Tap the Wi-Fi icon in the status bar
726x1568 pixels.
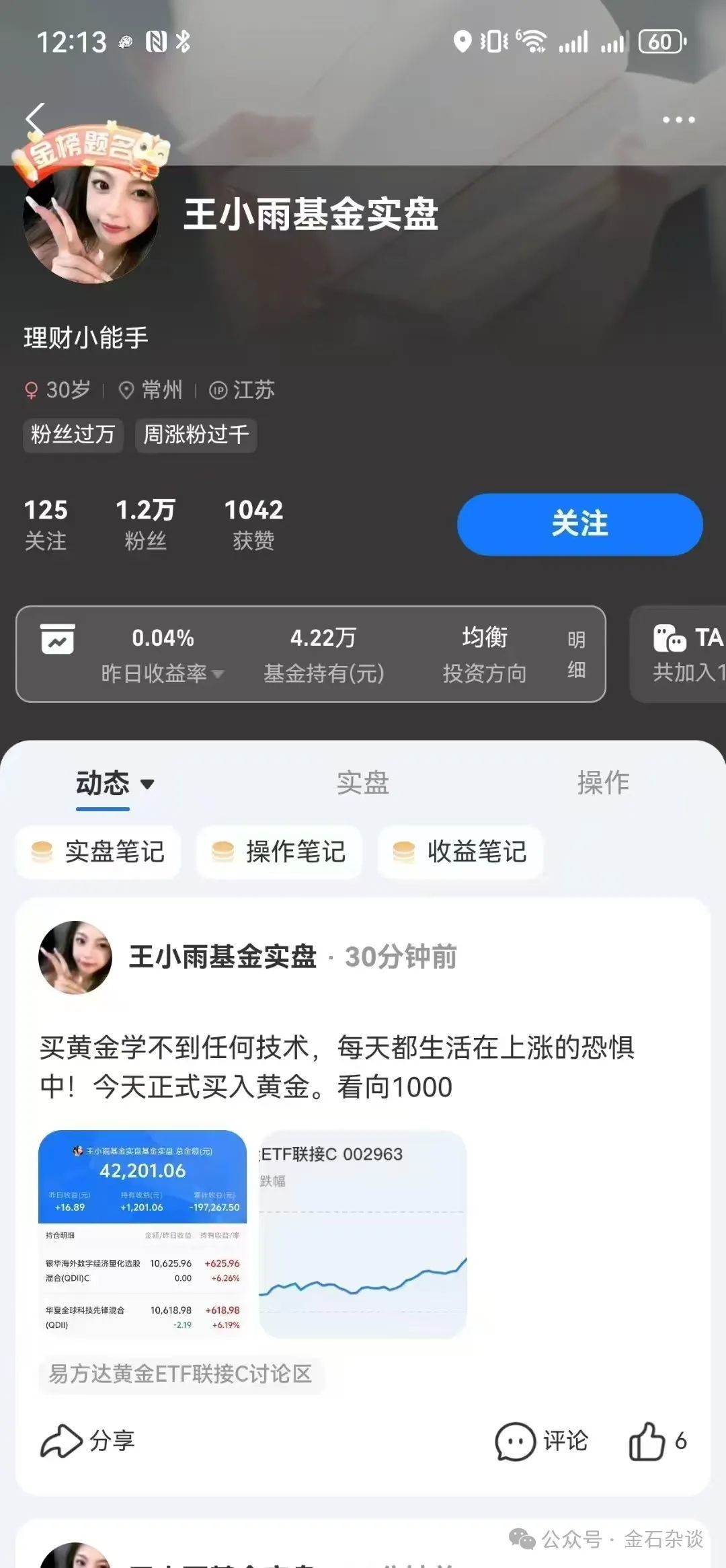[x=532, y=40]
